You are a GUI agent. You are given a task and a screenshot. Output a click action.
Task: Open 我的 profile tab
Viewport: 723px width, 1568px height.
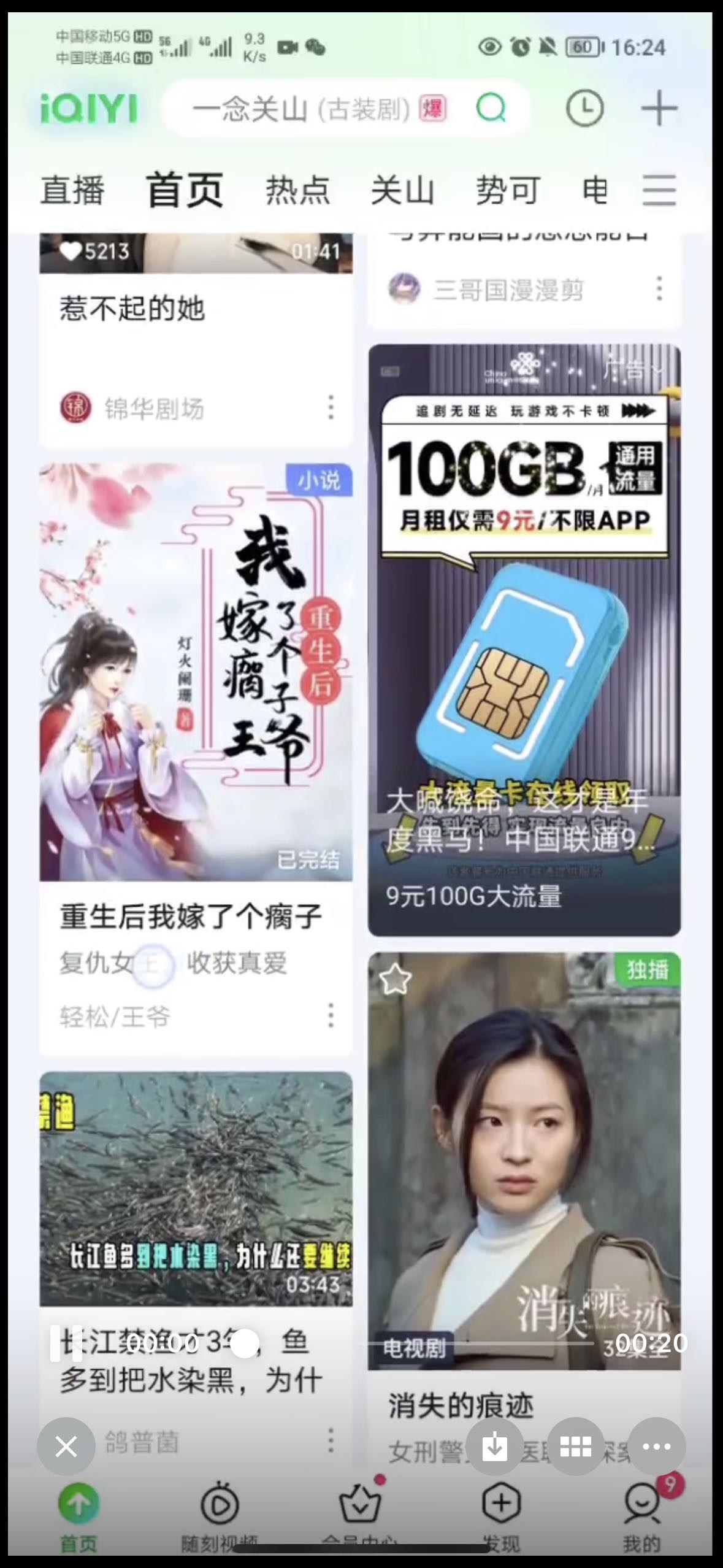tap(641, 1514)
